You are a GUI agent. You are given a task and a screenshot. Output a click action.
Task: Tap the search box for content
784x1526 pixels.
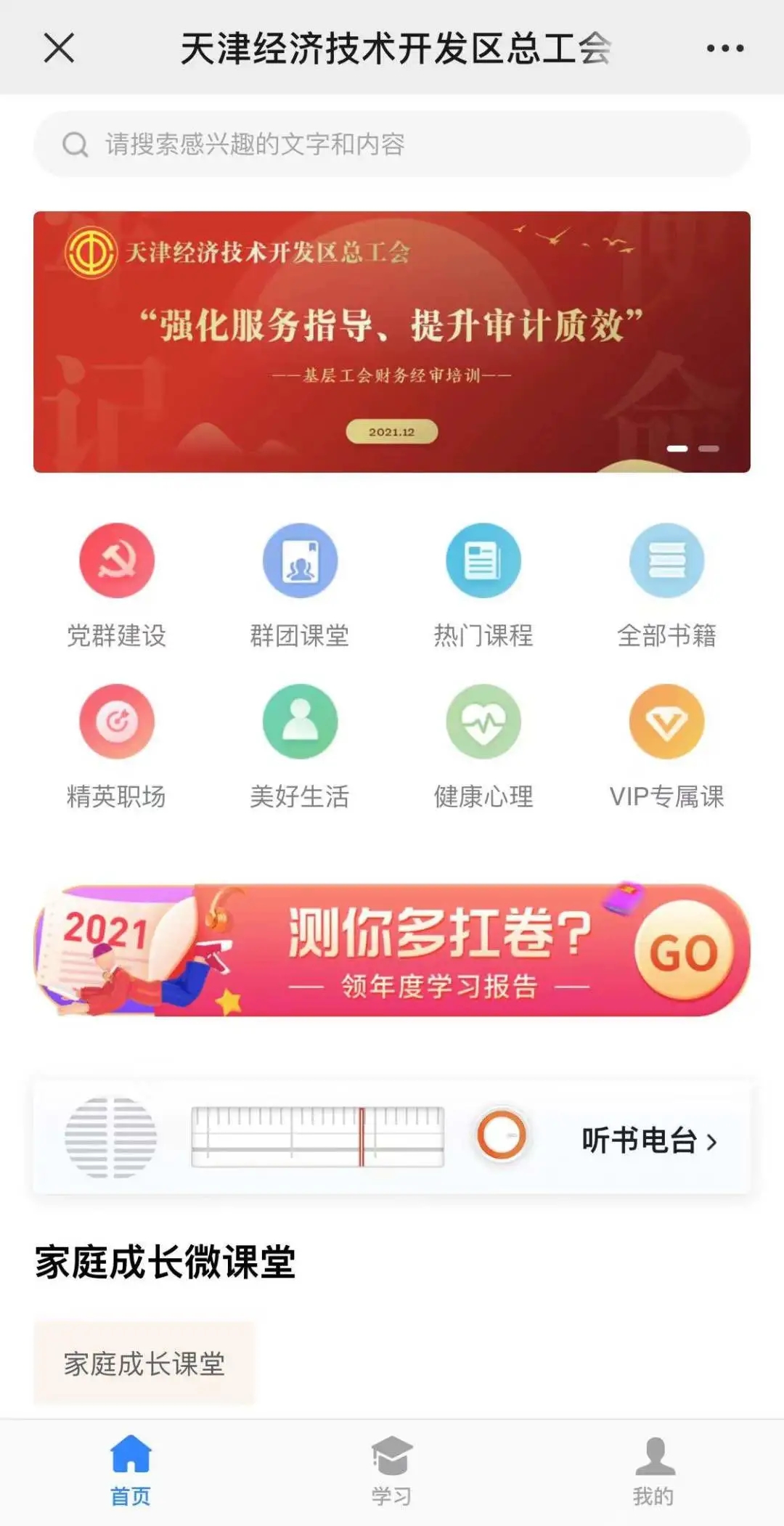(392, 144)
